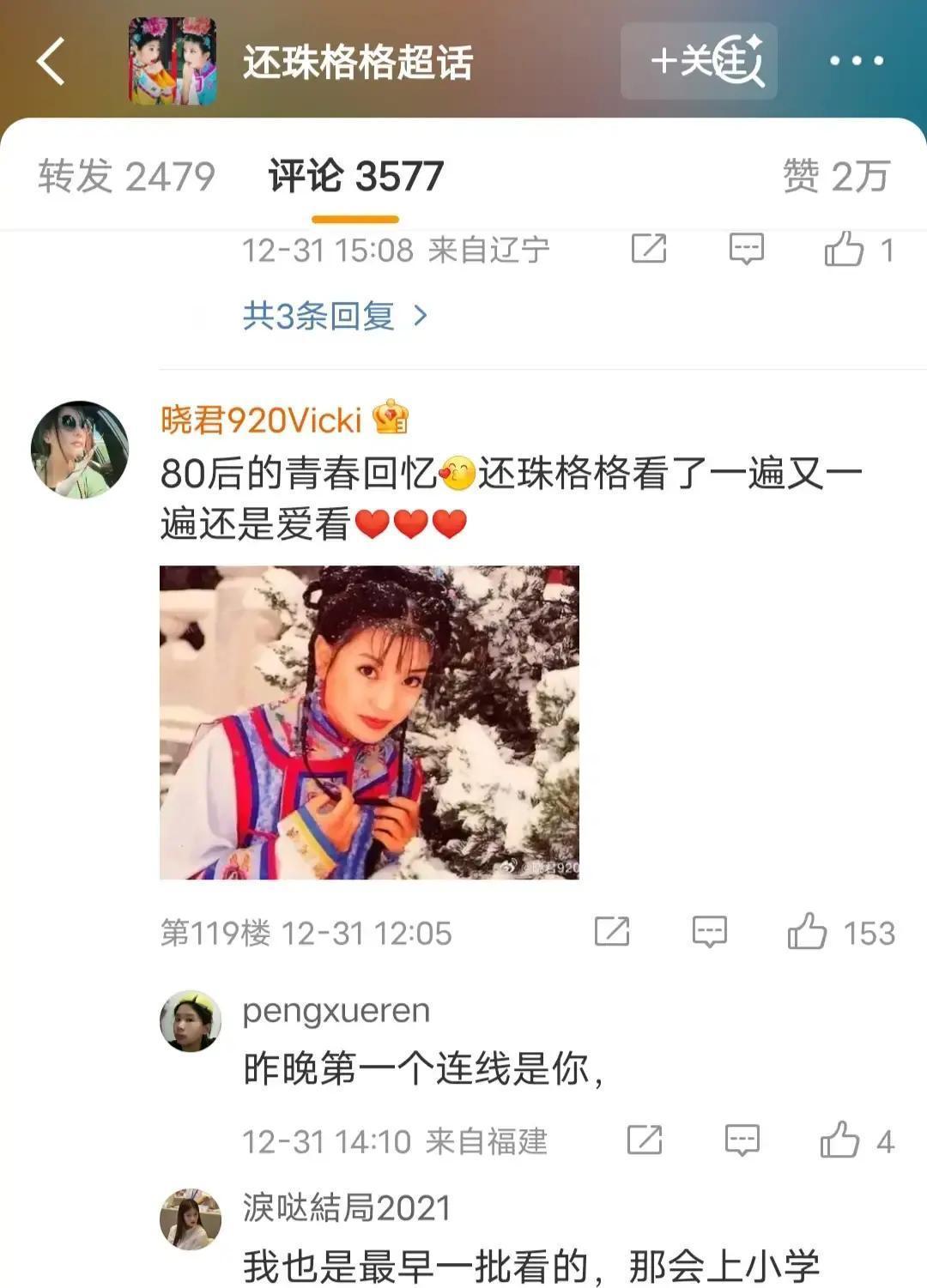
Task: Select the 评论 3577 tab
Action: click(355, 177)
